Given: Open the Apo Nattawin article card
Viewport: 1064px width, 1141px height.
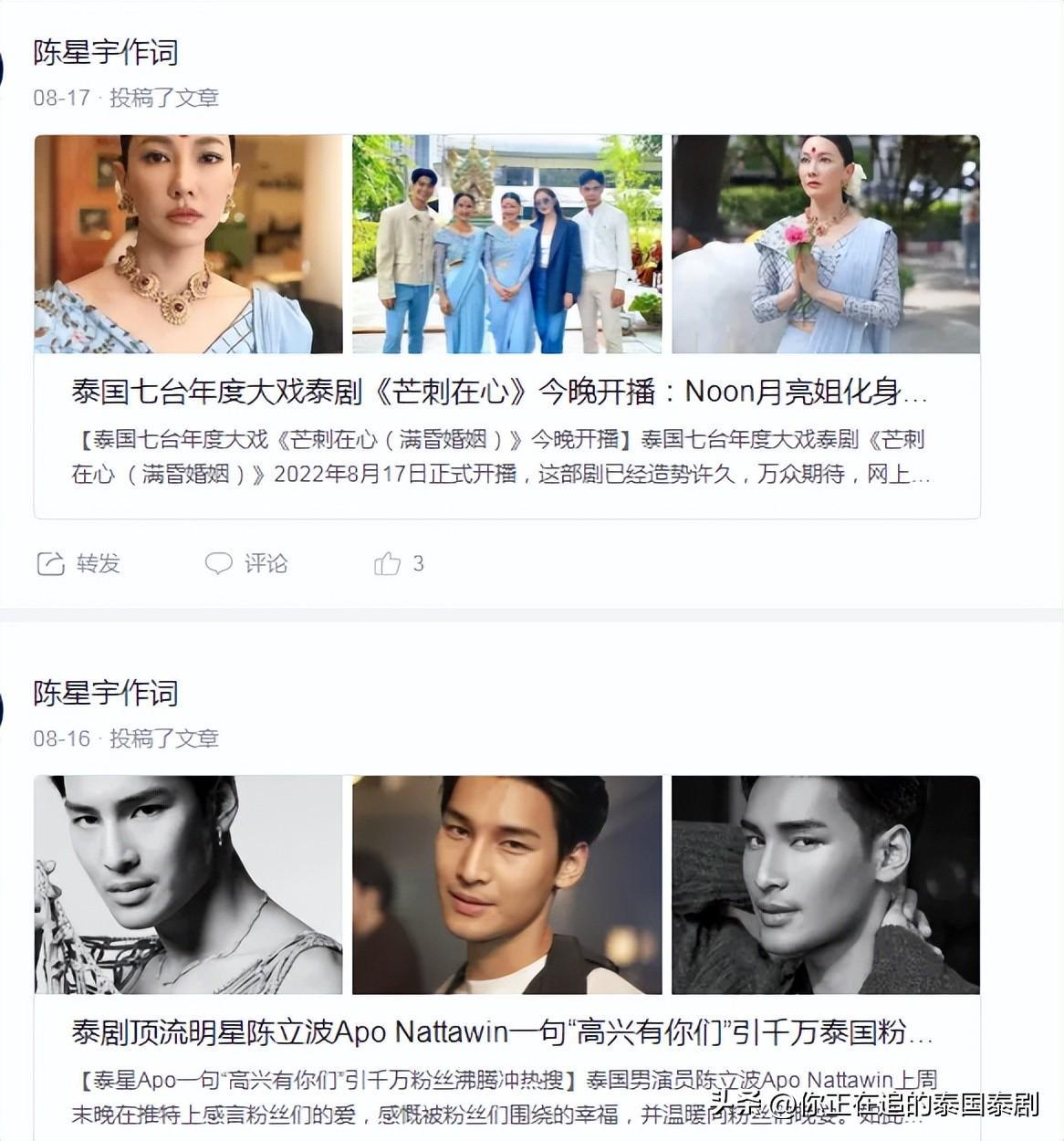Looking at the screenshot, I should pyautogui.click(x=501, y=1032).
